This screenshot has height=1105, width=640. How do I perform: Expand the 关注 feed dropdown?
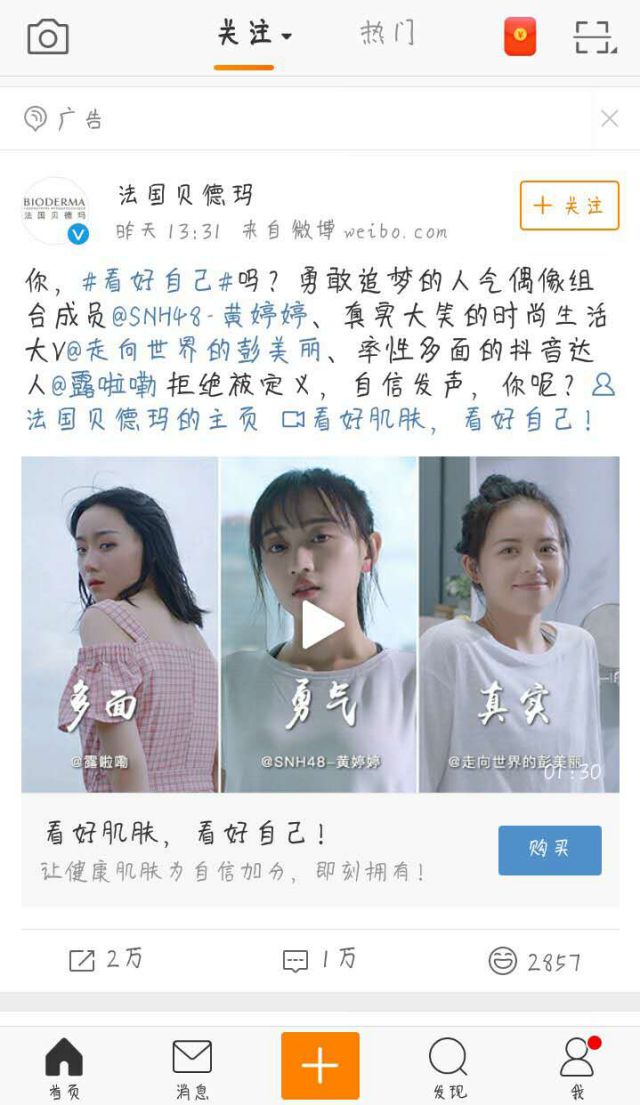pos(254,34)
